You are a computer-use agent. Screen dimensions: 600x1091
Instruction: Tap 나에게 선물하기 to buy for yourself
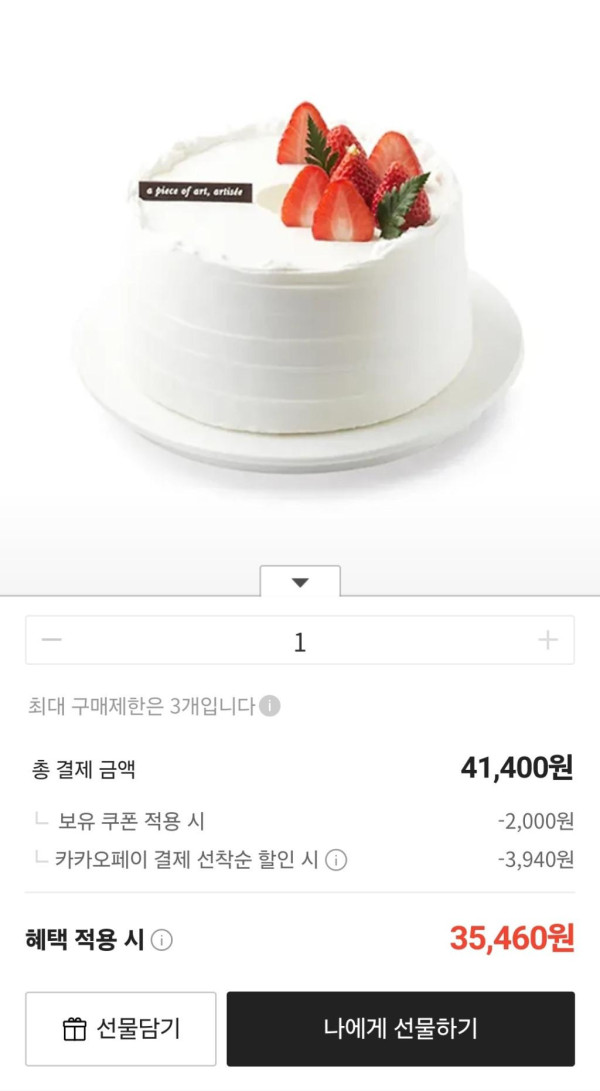(400, 1028)
